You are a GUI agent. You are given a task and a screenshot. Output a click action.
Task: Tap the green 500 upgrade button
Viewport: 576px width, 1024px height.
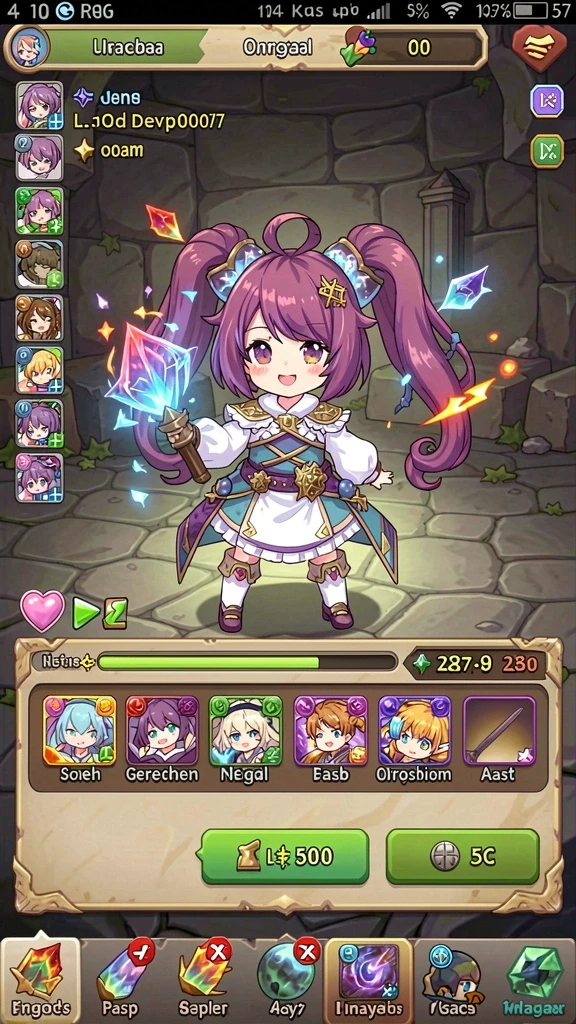(284, 856)
